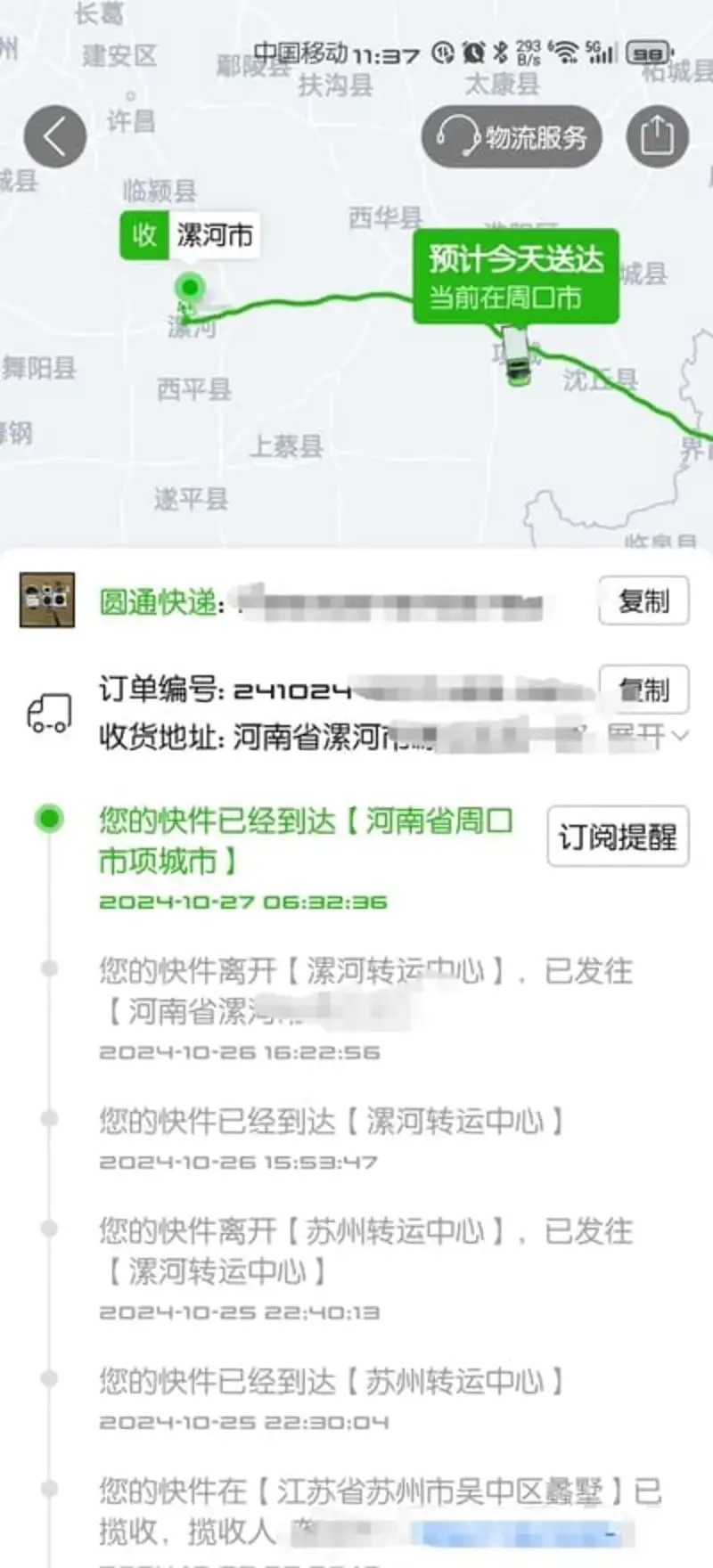Screen dimensions: 713x1568
Task: Open the product thumbnail image
Action: [47, 600]
